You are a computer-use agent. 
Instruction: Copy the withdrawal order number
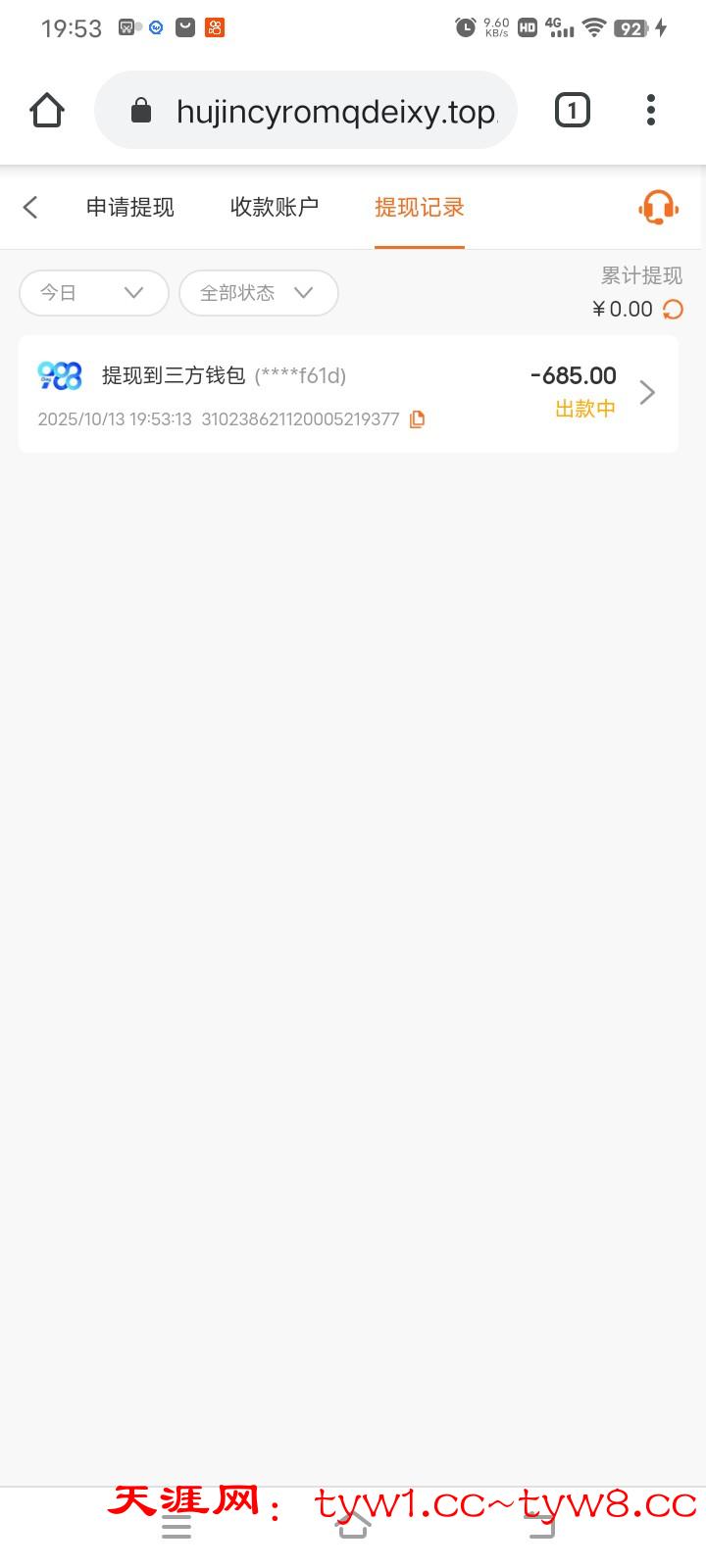[x=418, y=419]
